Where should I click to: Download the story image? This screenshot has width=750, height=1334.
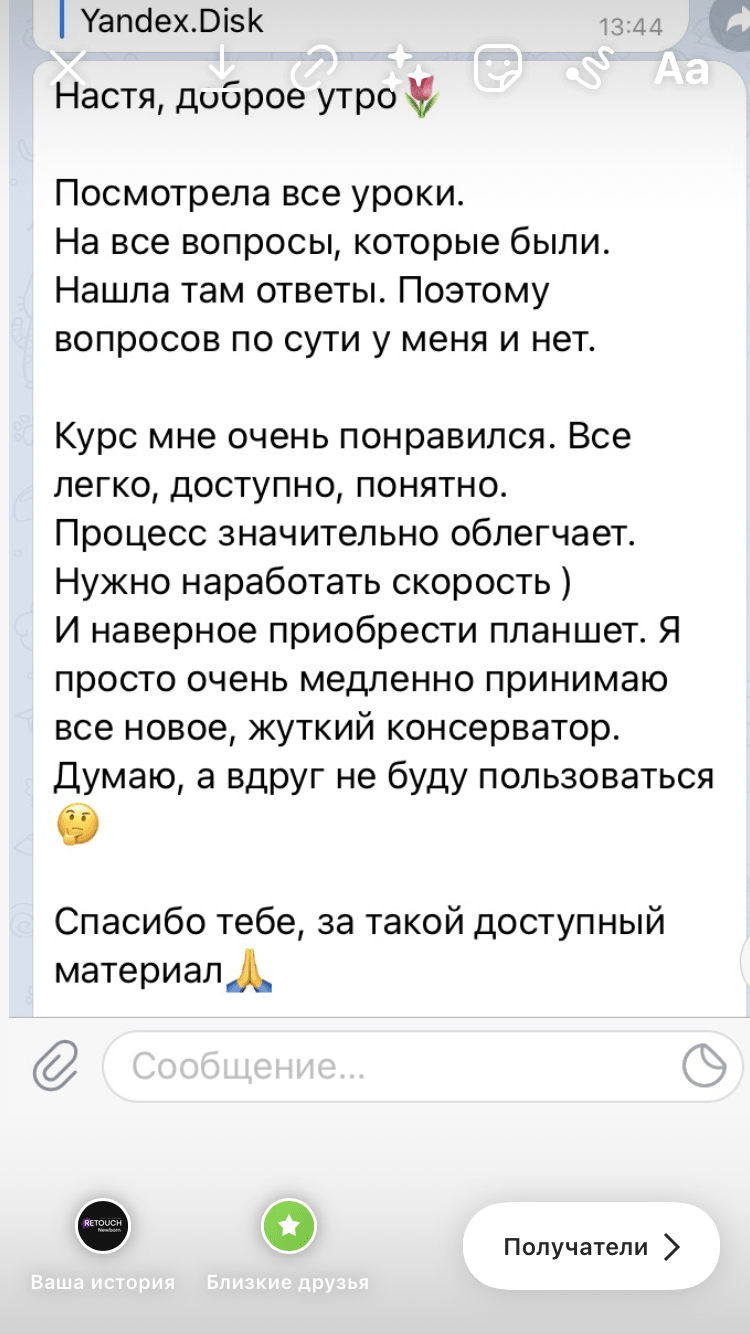click(x=218, y=68)
